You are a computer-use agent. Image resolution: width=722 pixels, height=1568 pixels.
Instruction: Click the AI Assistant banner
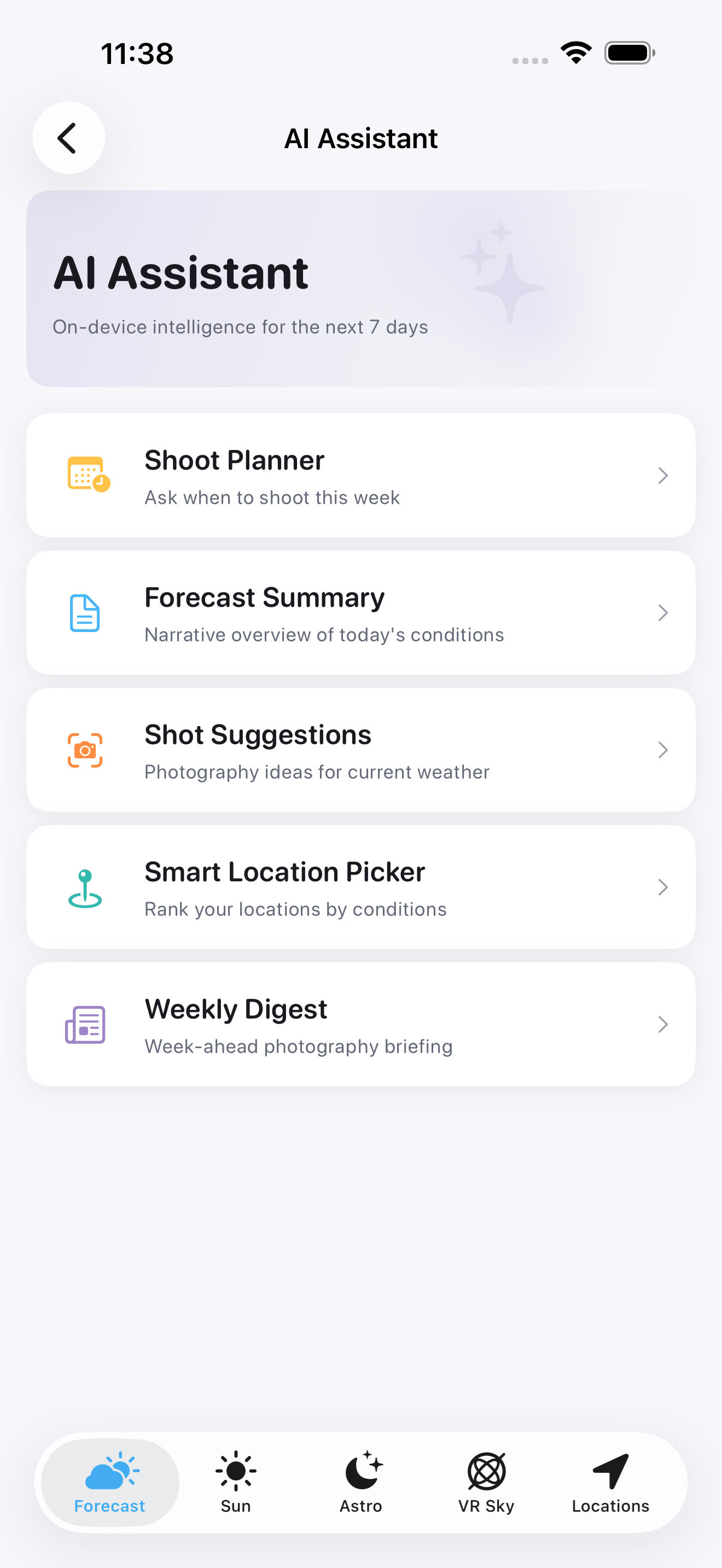pyautogui.click(x=361, y=286)
